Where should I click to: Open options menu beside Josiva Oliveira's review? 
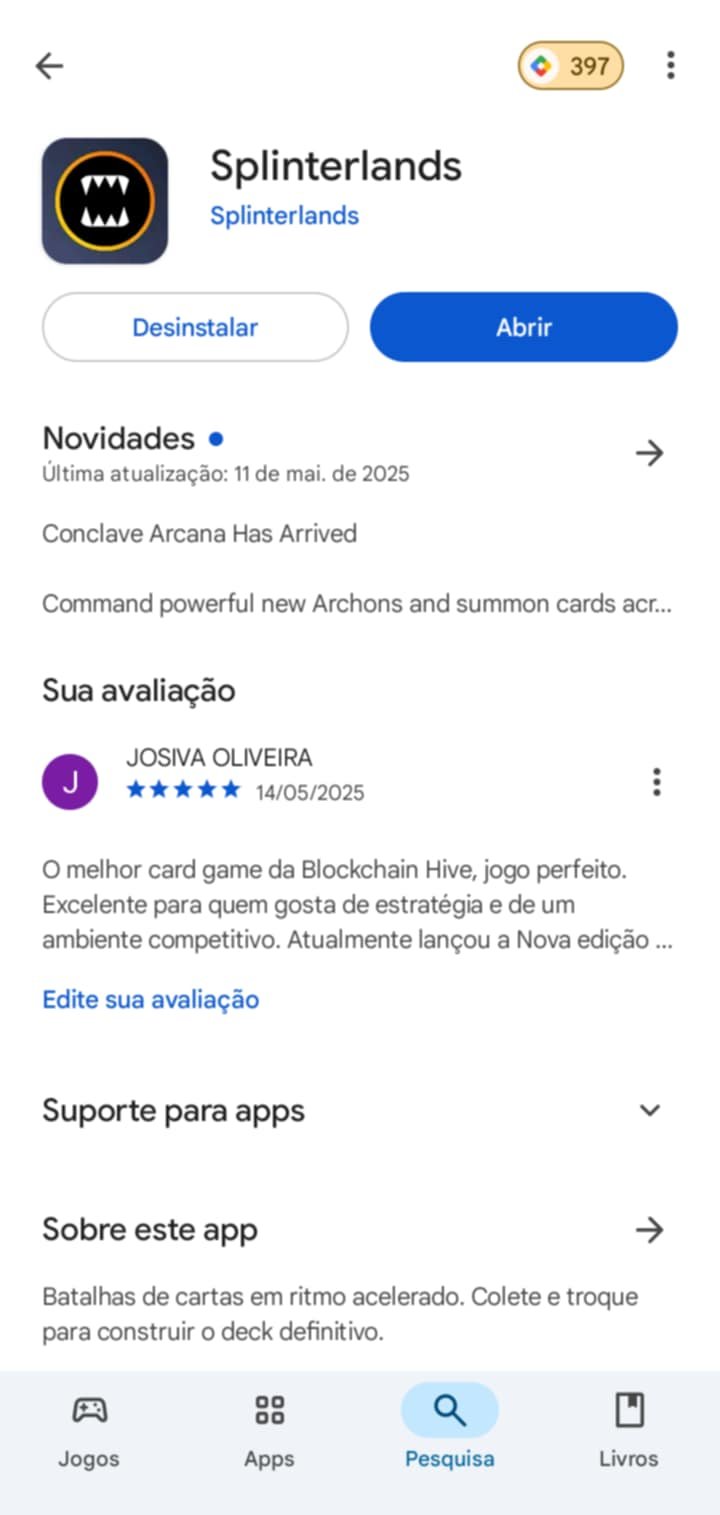656,782
